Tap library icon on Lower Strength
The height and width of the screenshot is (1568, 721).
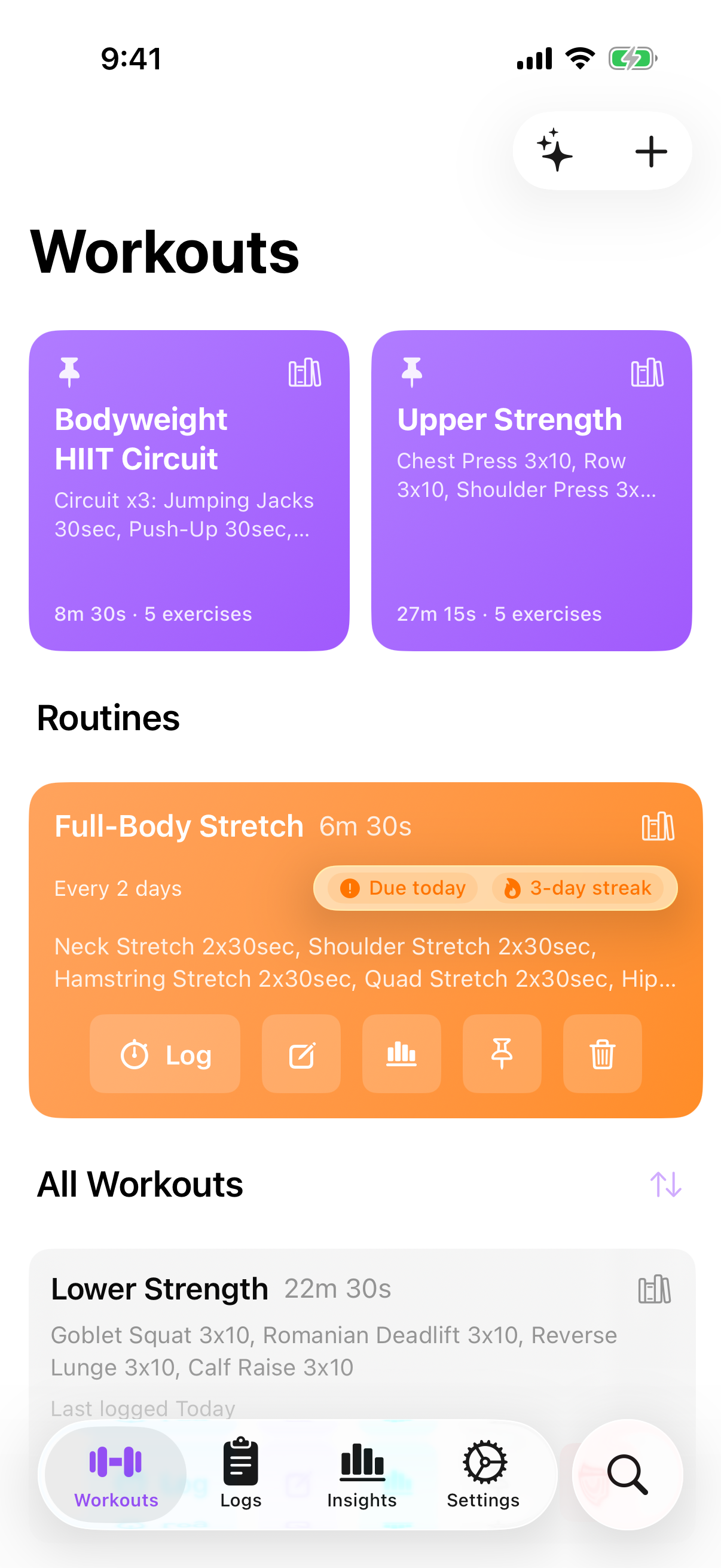click(x=655, y=1289)
